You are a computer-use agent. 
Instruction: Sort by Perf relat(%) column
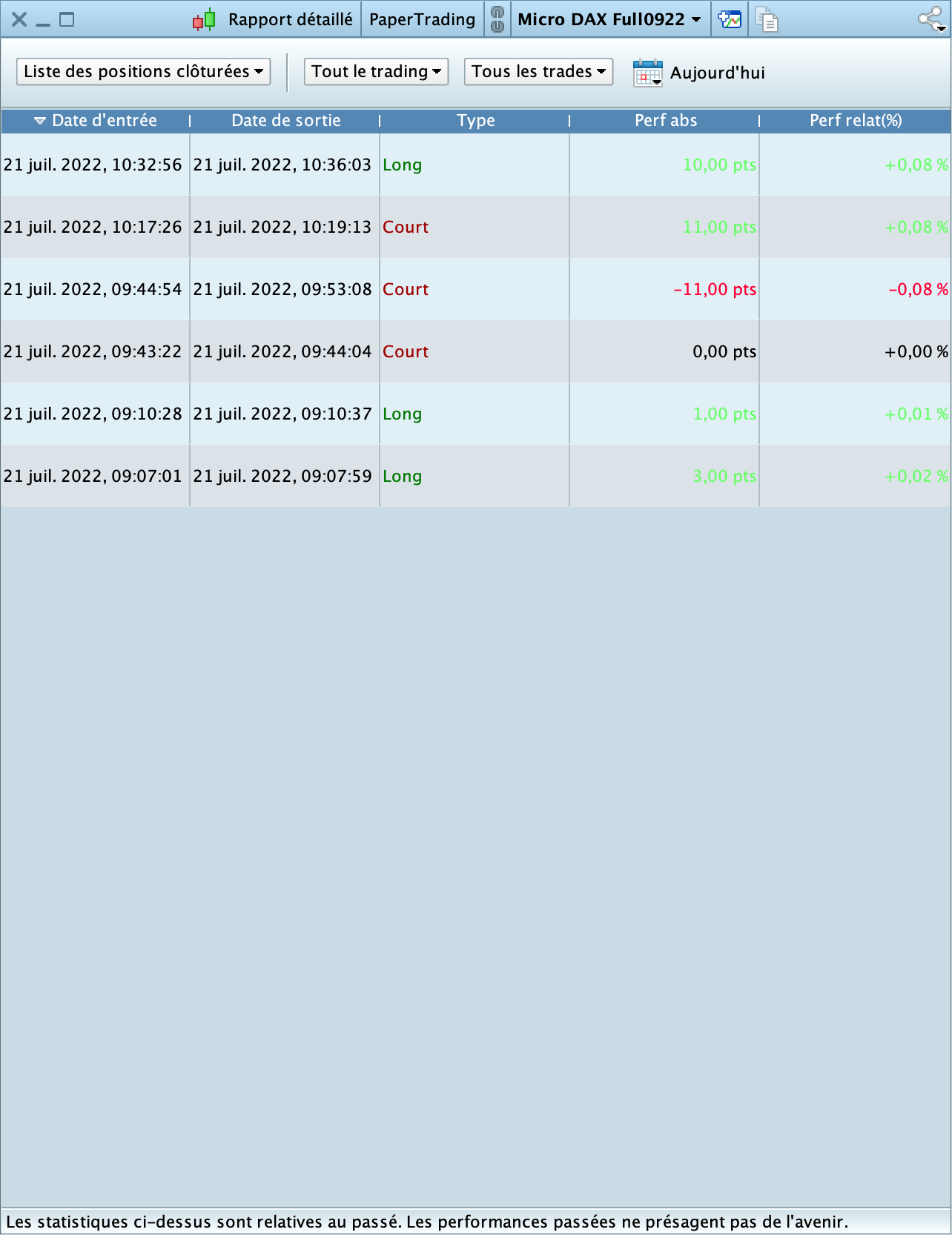tap(855, 120)
